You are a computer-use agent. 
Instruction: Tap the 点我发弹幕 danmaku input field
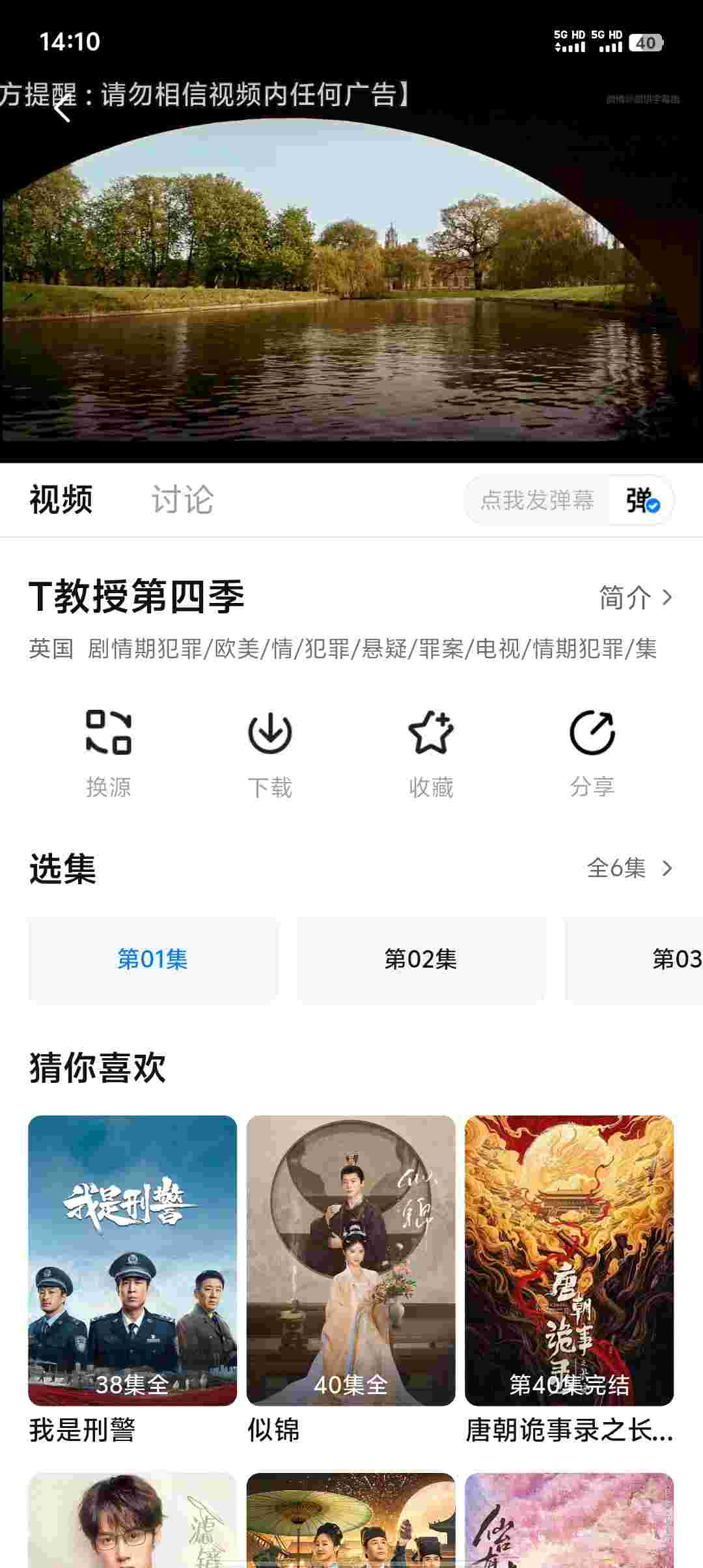coord(538,501)
